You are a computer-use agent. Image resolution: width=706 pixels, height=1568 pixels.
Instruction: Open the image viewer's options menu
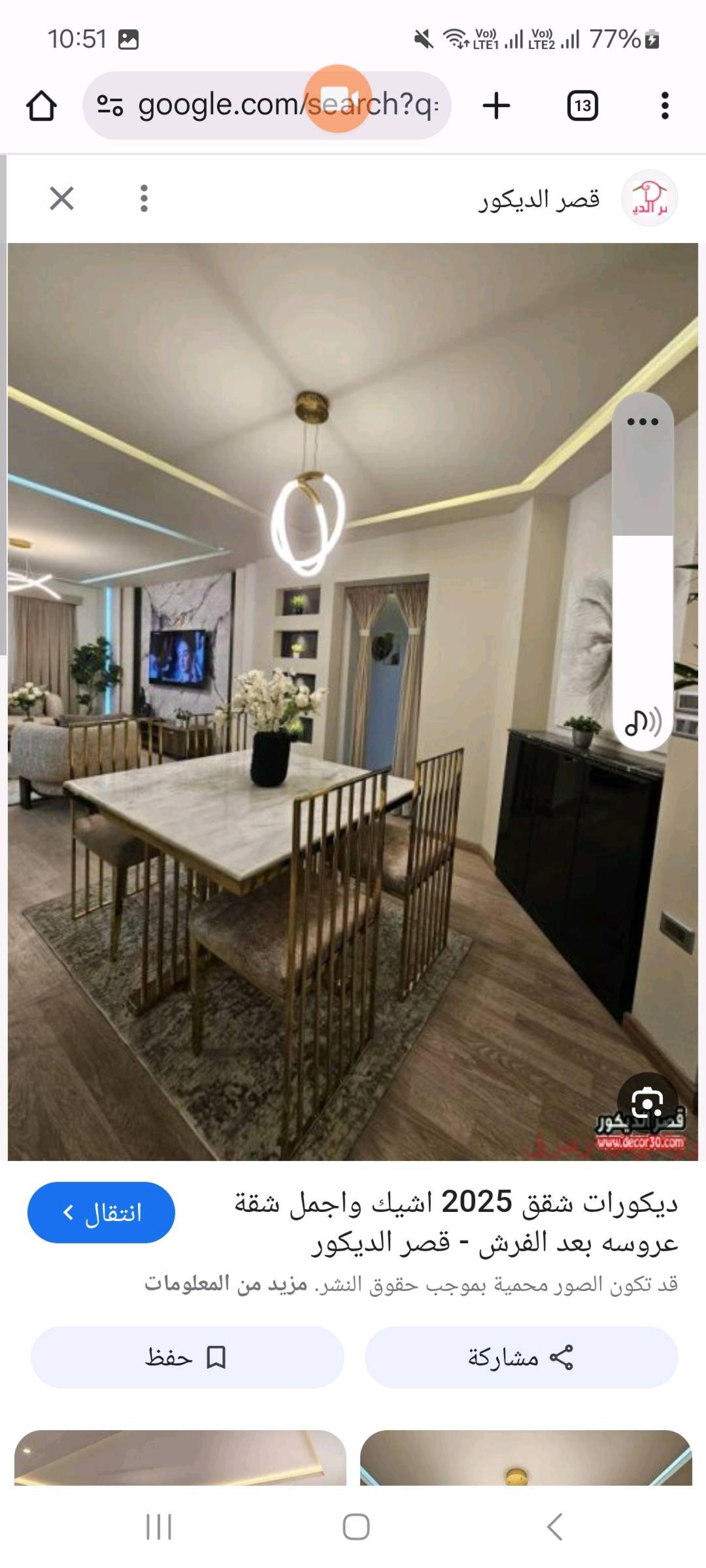(x=144, y=198)
